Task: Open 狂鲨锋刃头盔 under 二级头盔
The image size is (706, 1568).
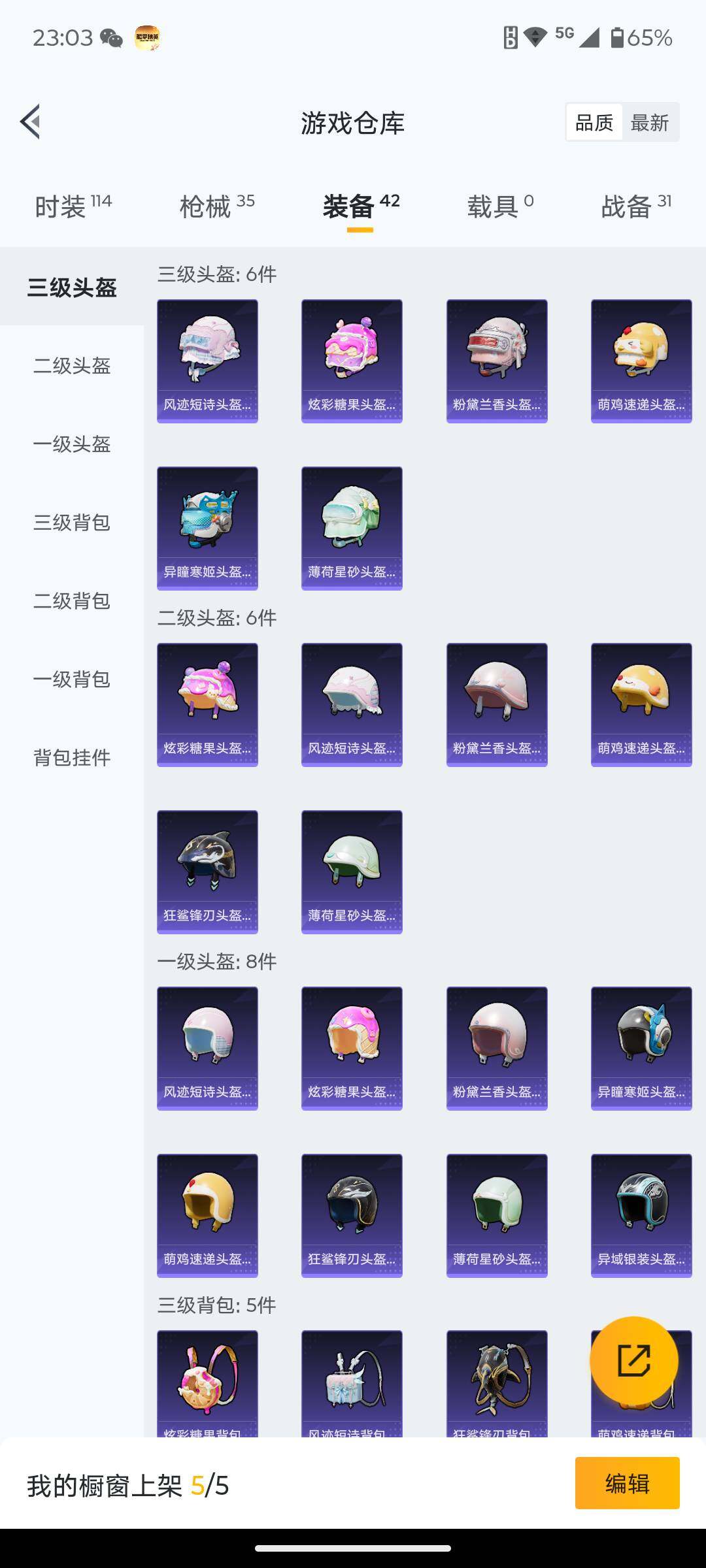Action: coord(207,872)
